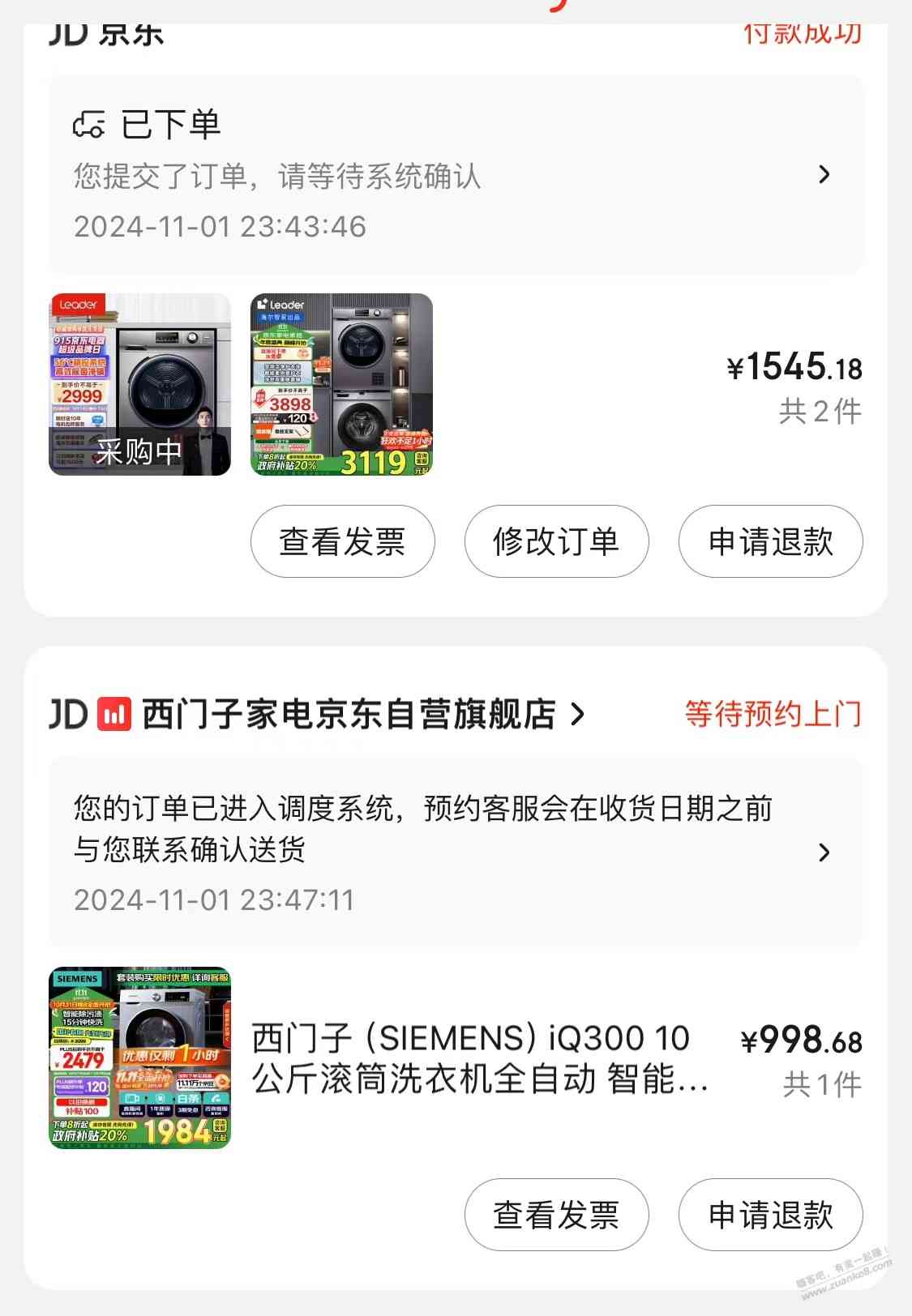912x1316 pixels.
Task: Open the 已下单 order status row
Action: [456, 175]
